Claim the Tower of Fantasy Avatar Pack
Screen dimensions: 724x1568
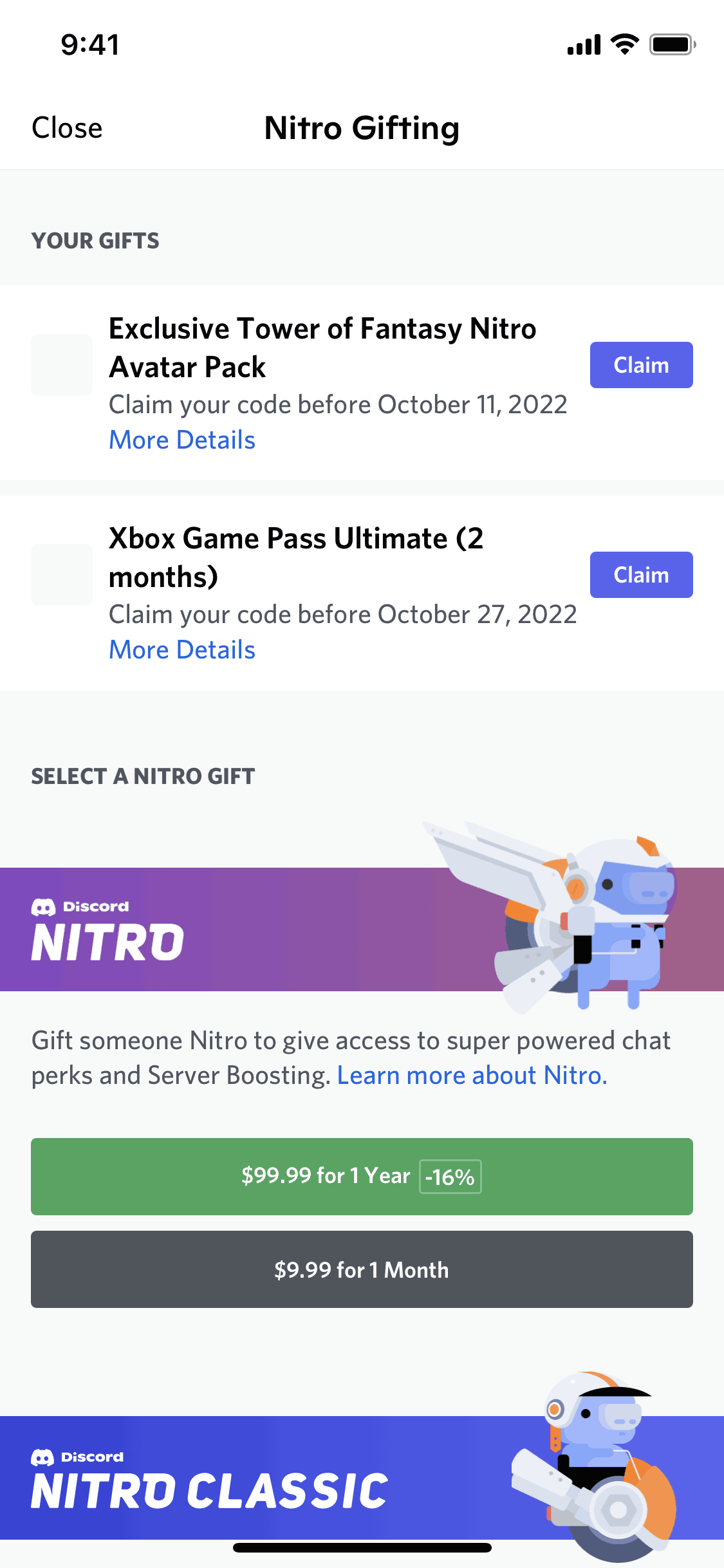[641, 365]
